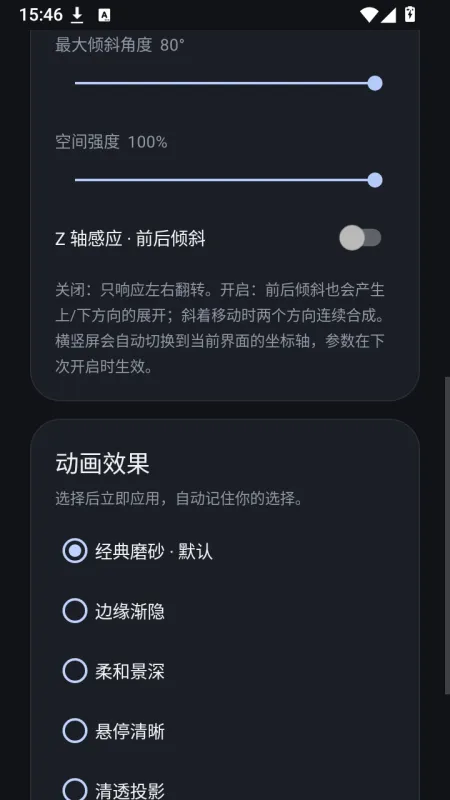450x800 pixels.
Task: Enable the Z 轴感应 · 前后倾斜 switch
Action: click(360, 238)
